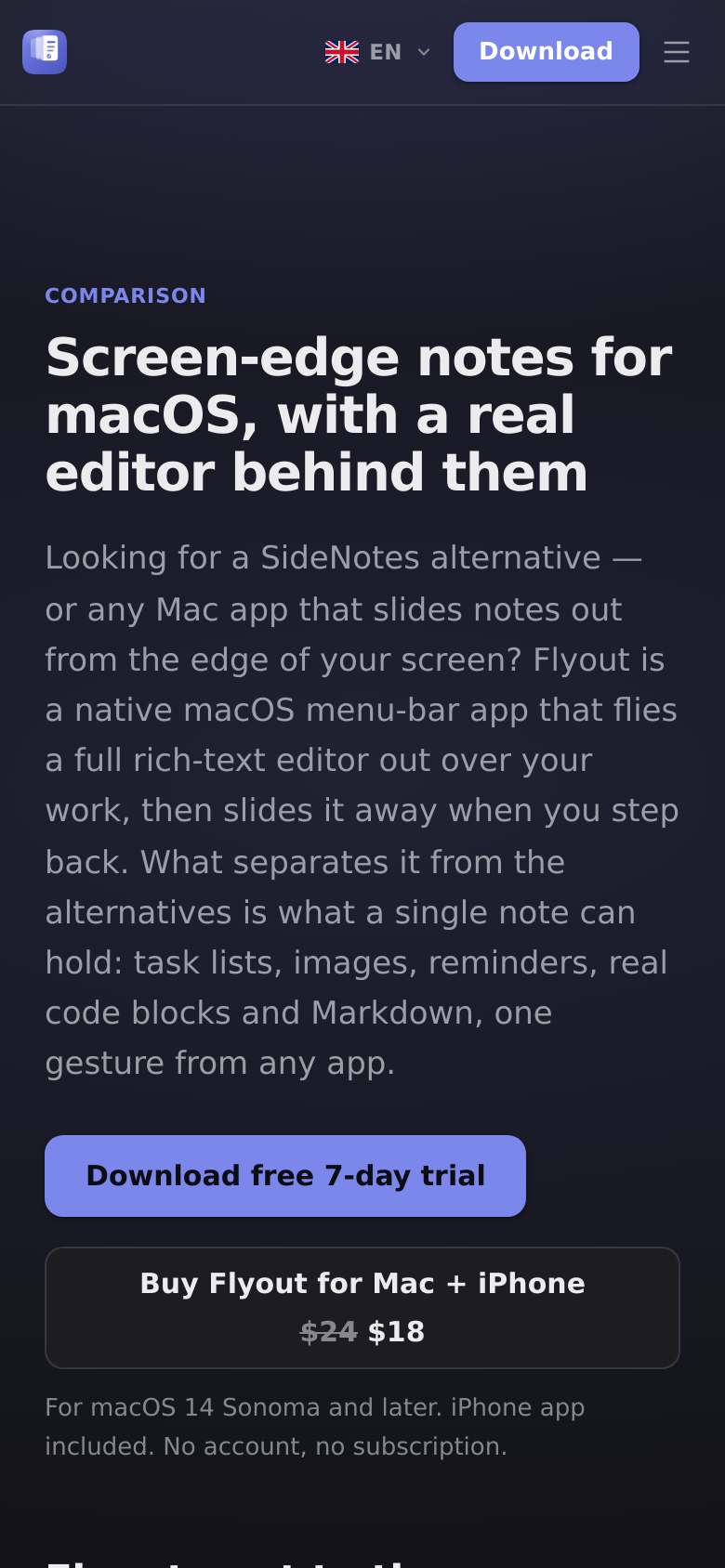Tap the Flyout app logo
The height and width of the screenshot is (1568, 725).
tap(45, 52)
